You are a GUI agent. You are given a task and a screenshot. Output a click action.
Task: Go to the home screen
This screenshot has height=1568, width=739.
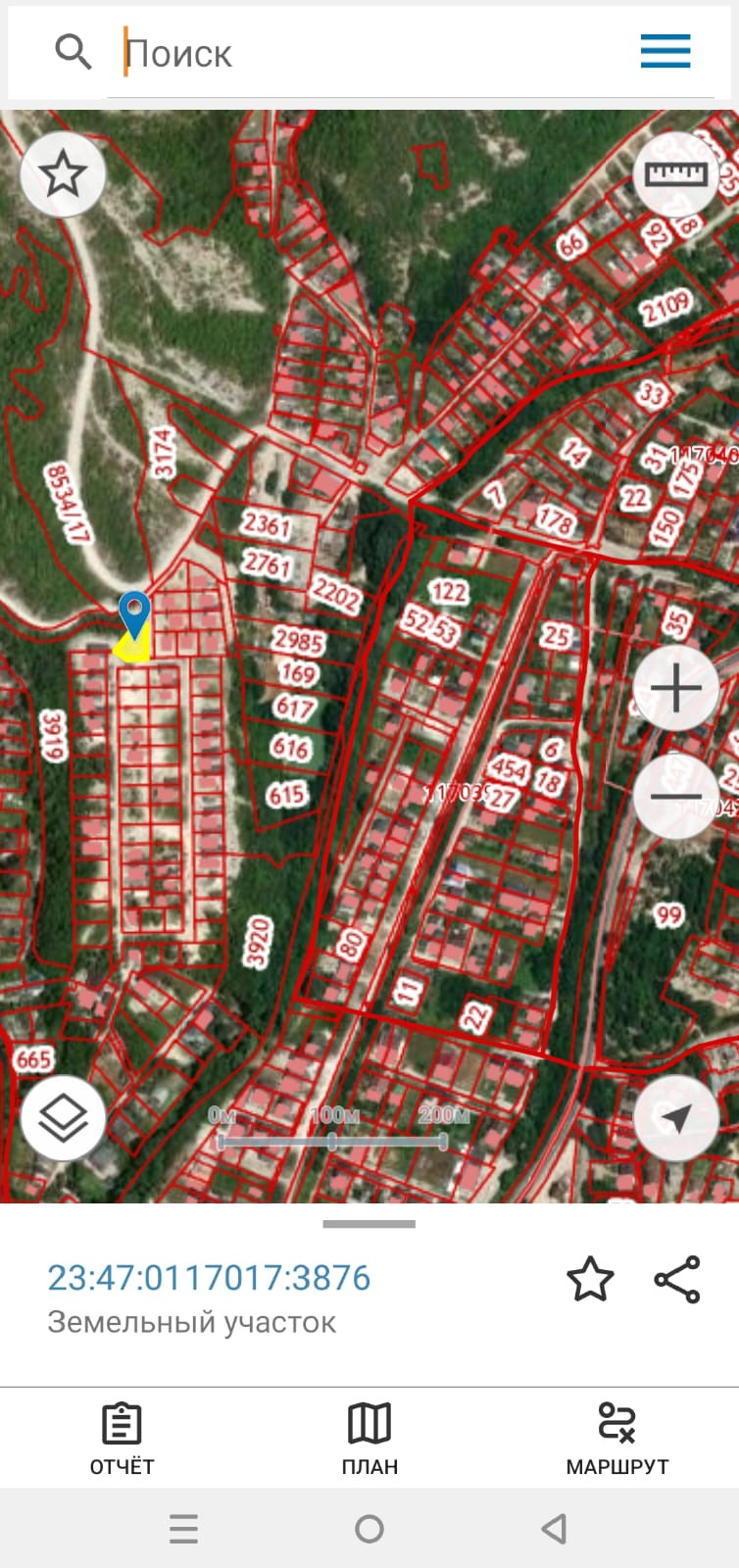pos(369,1529)
